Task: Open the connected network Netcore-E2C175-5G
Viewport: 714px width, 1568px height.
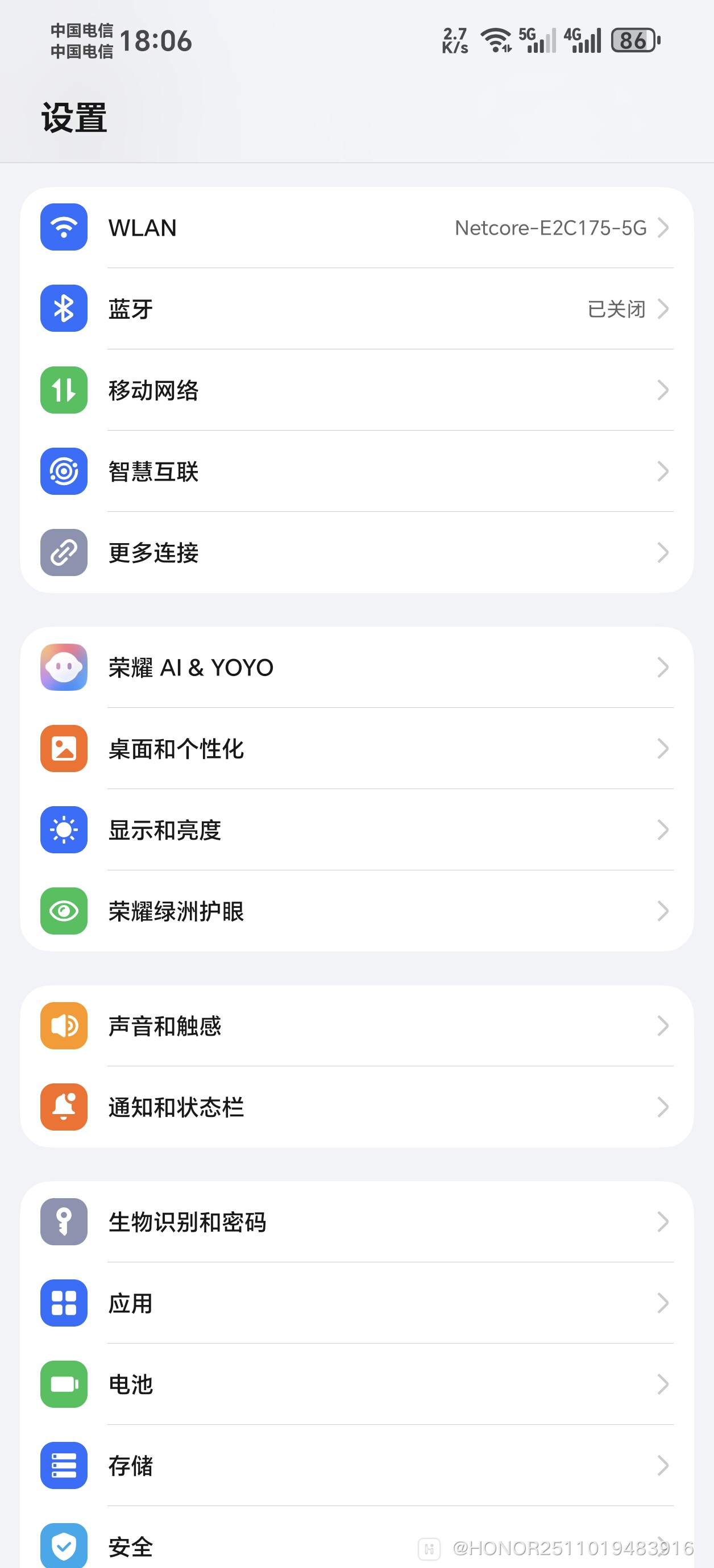Action: tap(550, 228)
